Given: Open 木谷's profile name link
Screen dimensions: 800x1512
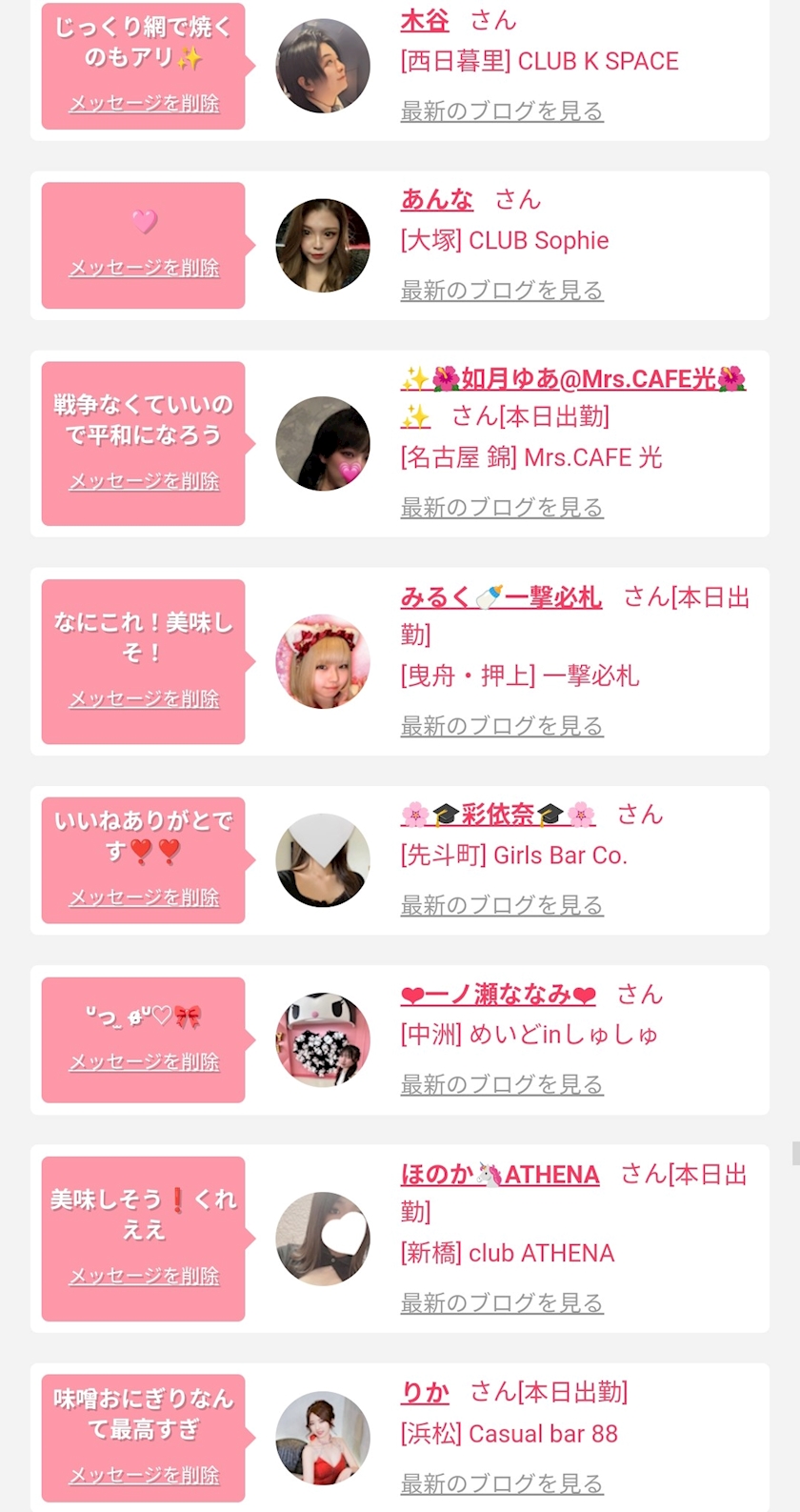Looking at the screenshot, I should click(425, 20).
